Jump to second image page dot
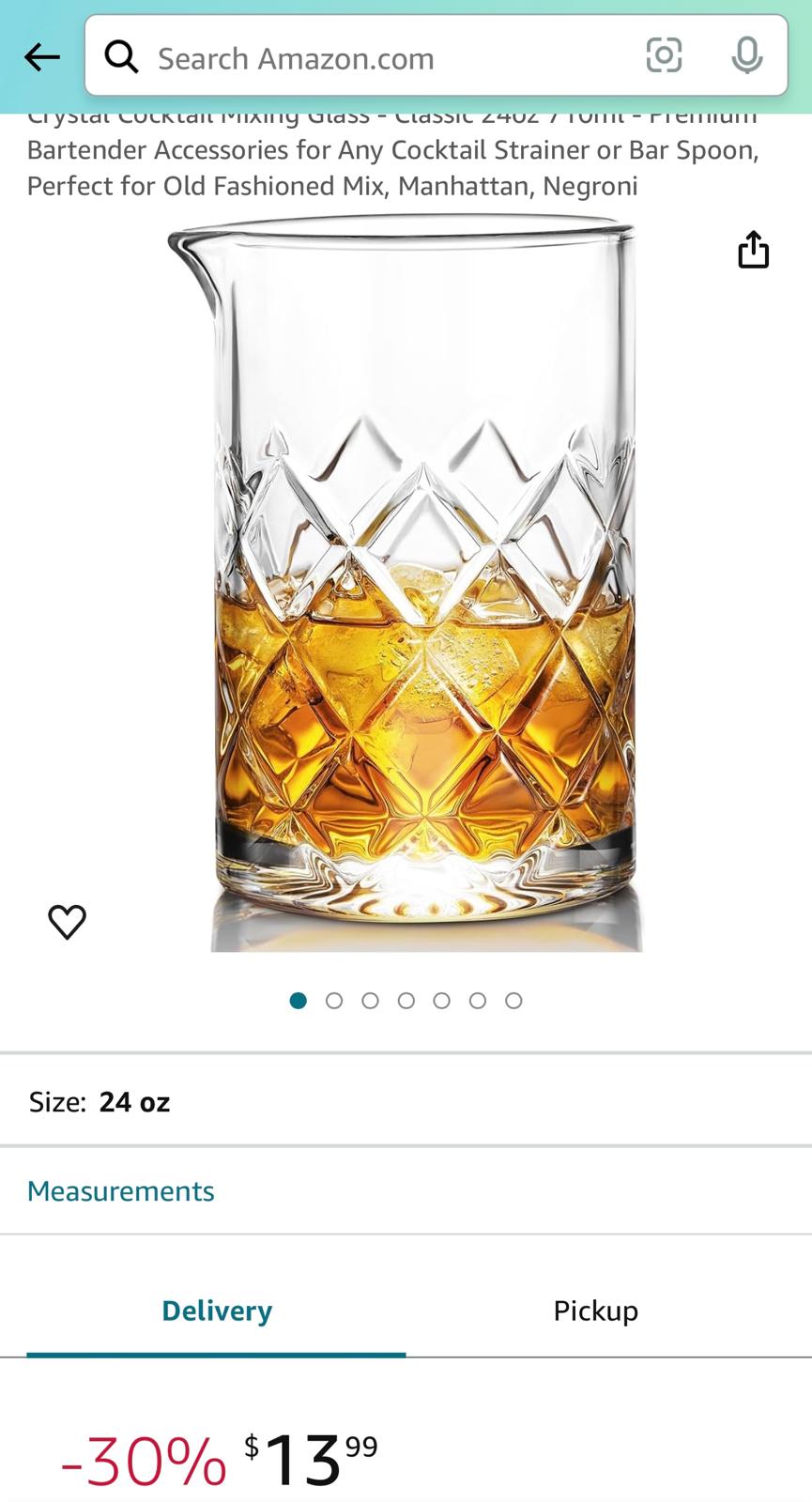Viewport: 812px width, 1502px height. point(334,1001)
